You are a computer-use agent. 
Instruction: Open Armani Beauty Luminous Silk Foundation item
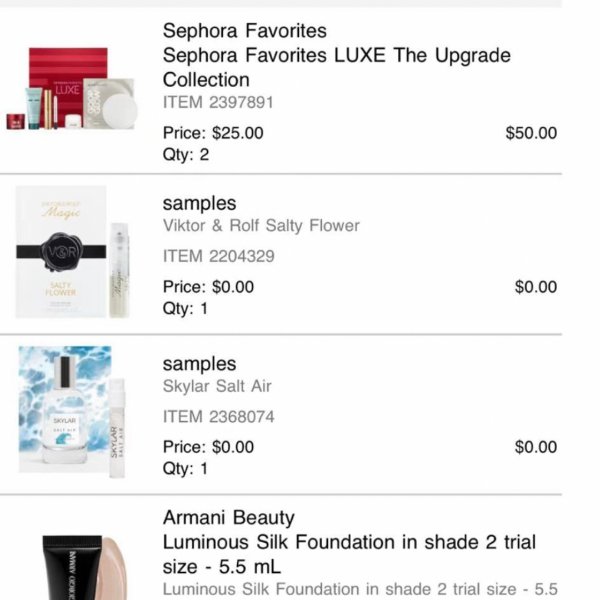349,554
